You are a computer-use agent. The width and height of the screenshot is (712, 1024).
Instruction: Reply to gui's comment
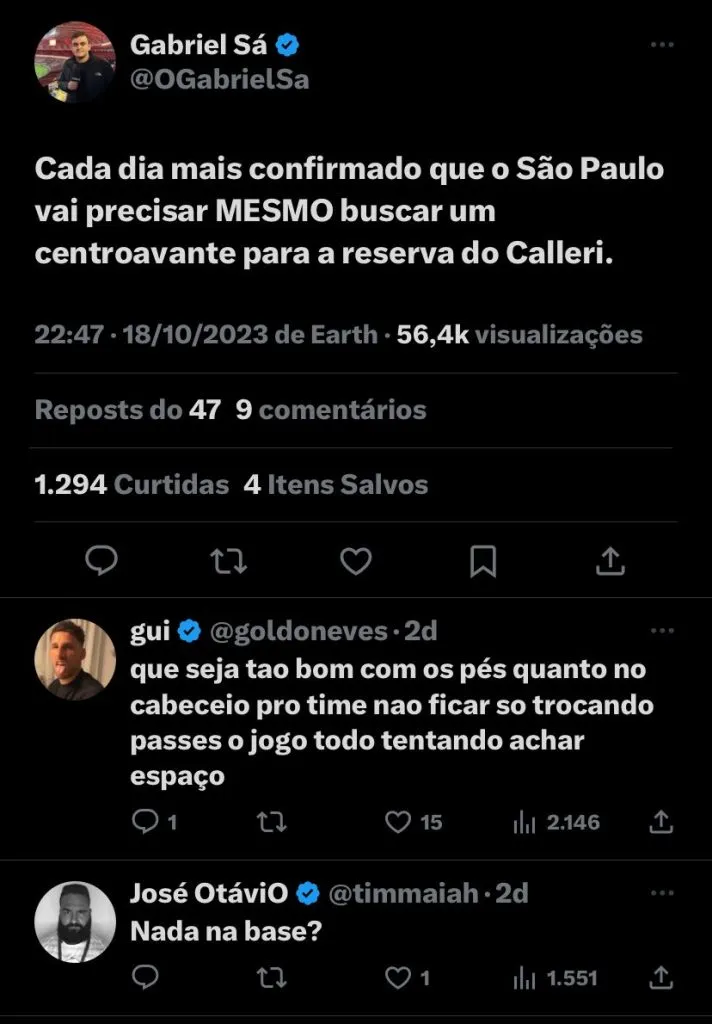146,822
